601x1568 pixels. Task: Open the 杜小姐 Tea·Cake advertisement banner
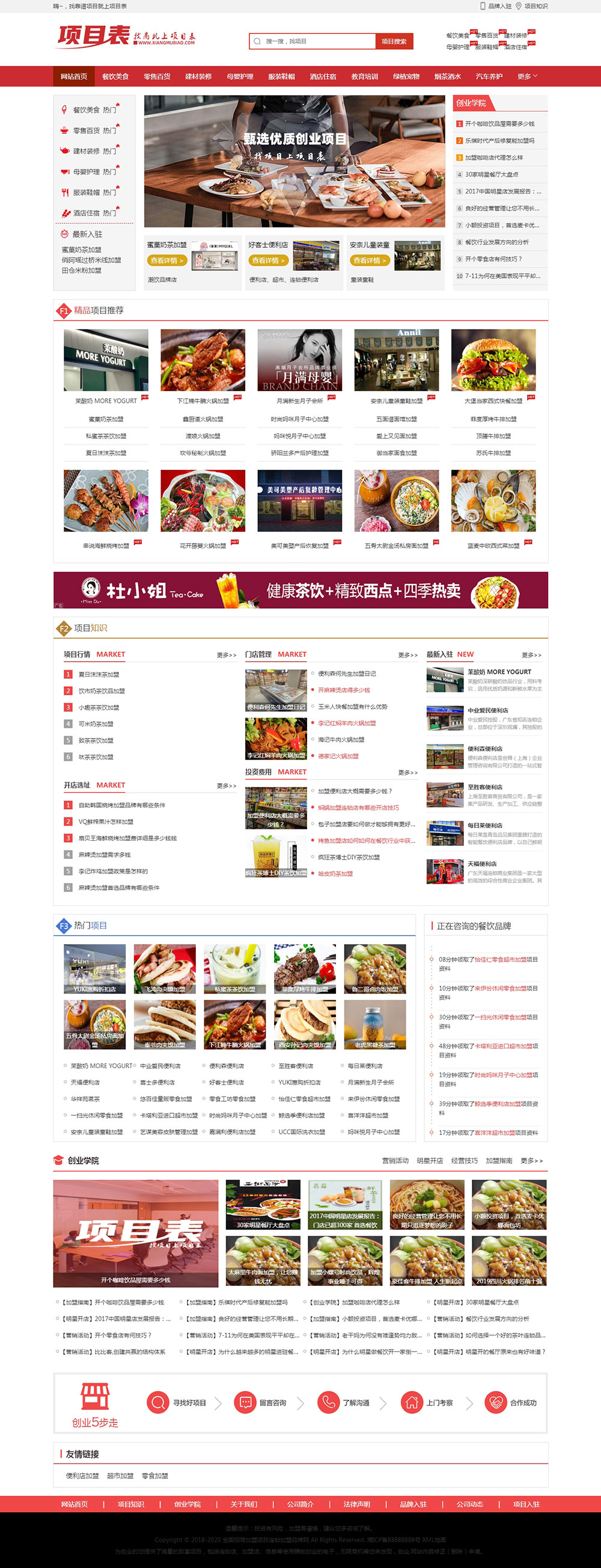tap(300, 590)
